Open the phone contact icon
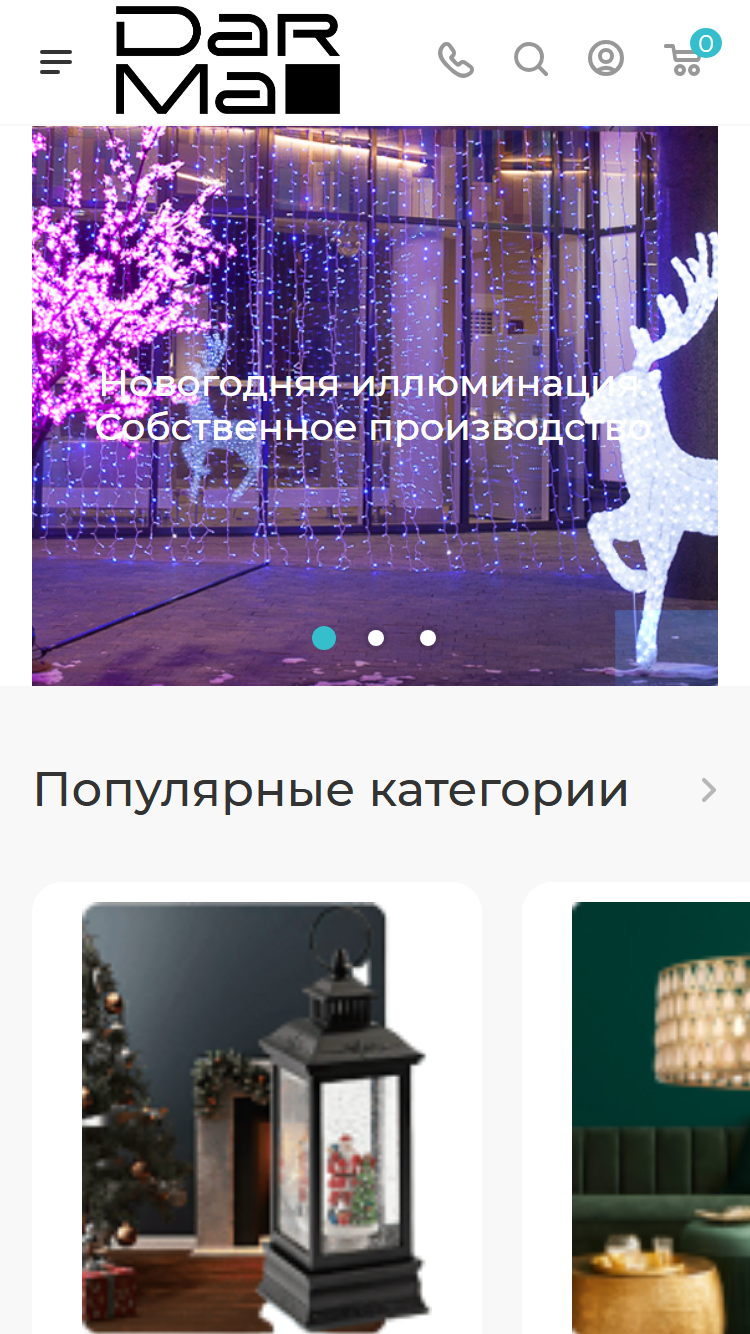 tap(456, 60)
